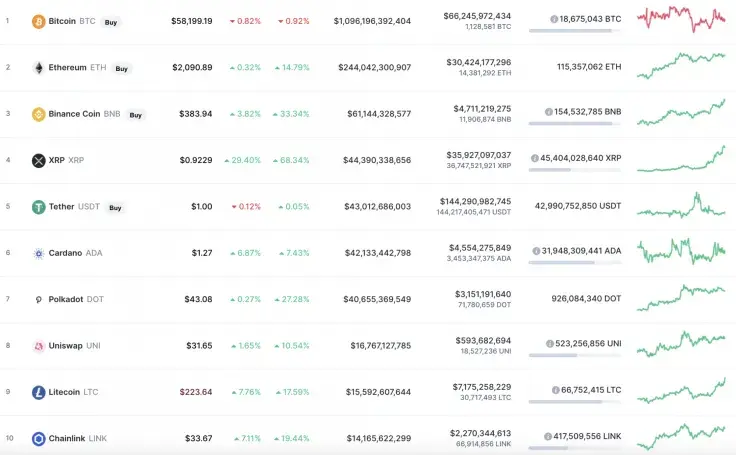Open the Bitcoin coin page
The height and width of the screenshot is (455, 736).
coord(62,21)
